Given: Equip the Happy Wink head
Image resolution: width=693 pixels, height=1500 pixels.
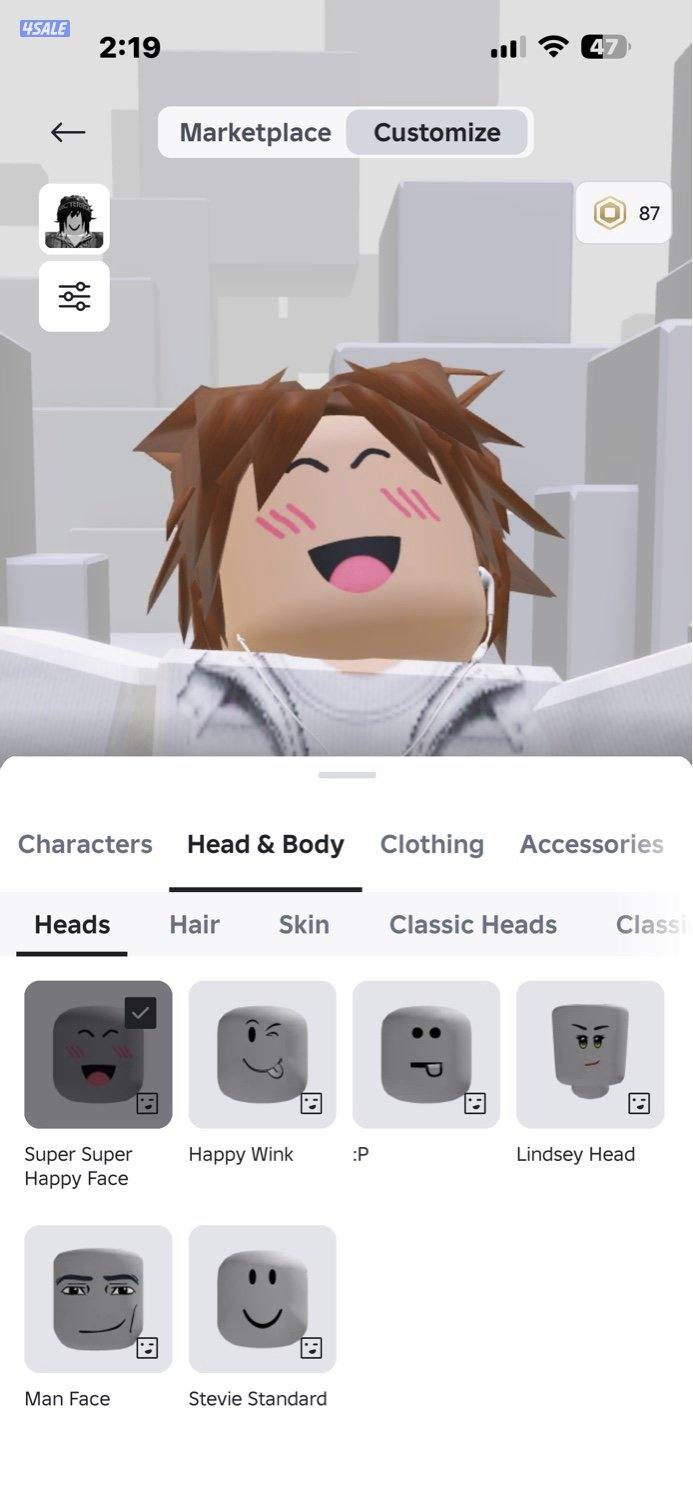Looking at the screenshot, I should pos(262,1054).
